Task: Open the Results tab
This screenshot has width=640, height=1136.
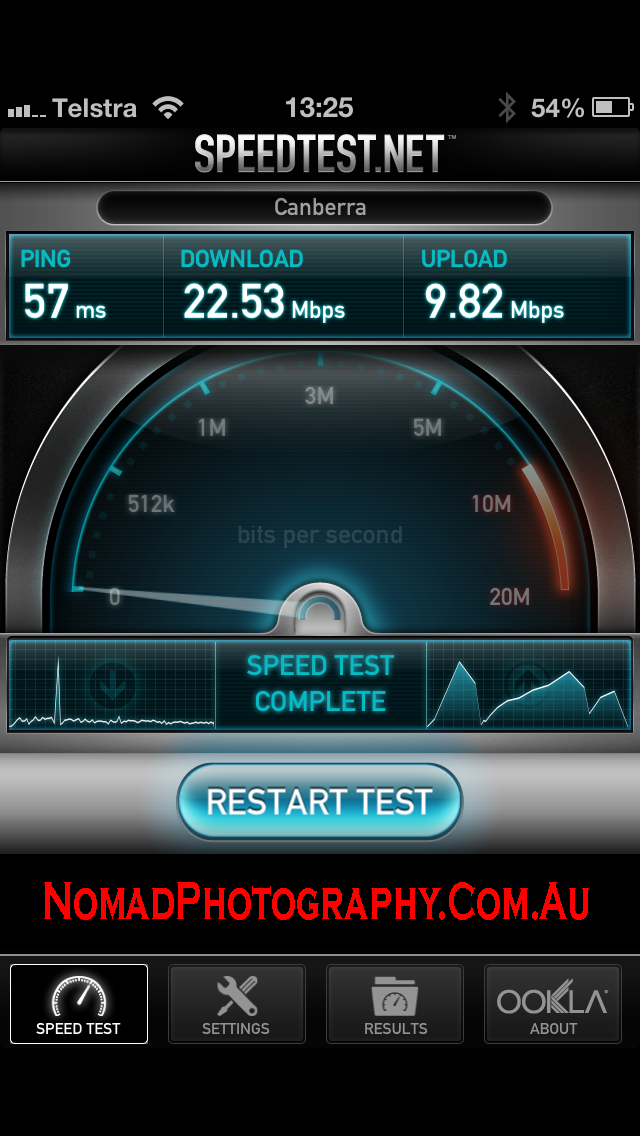Action: pos(395,1004)
